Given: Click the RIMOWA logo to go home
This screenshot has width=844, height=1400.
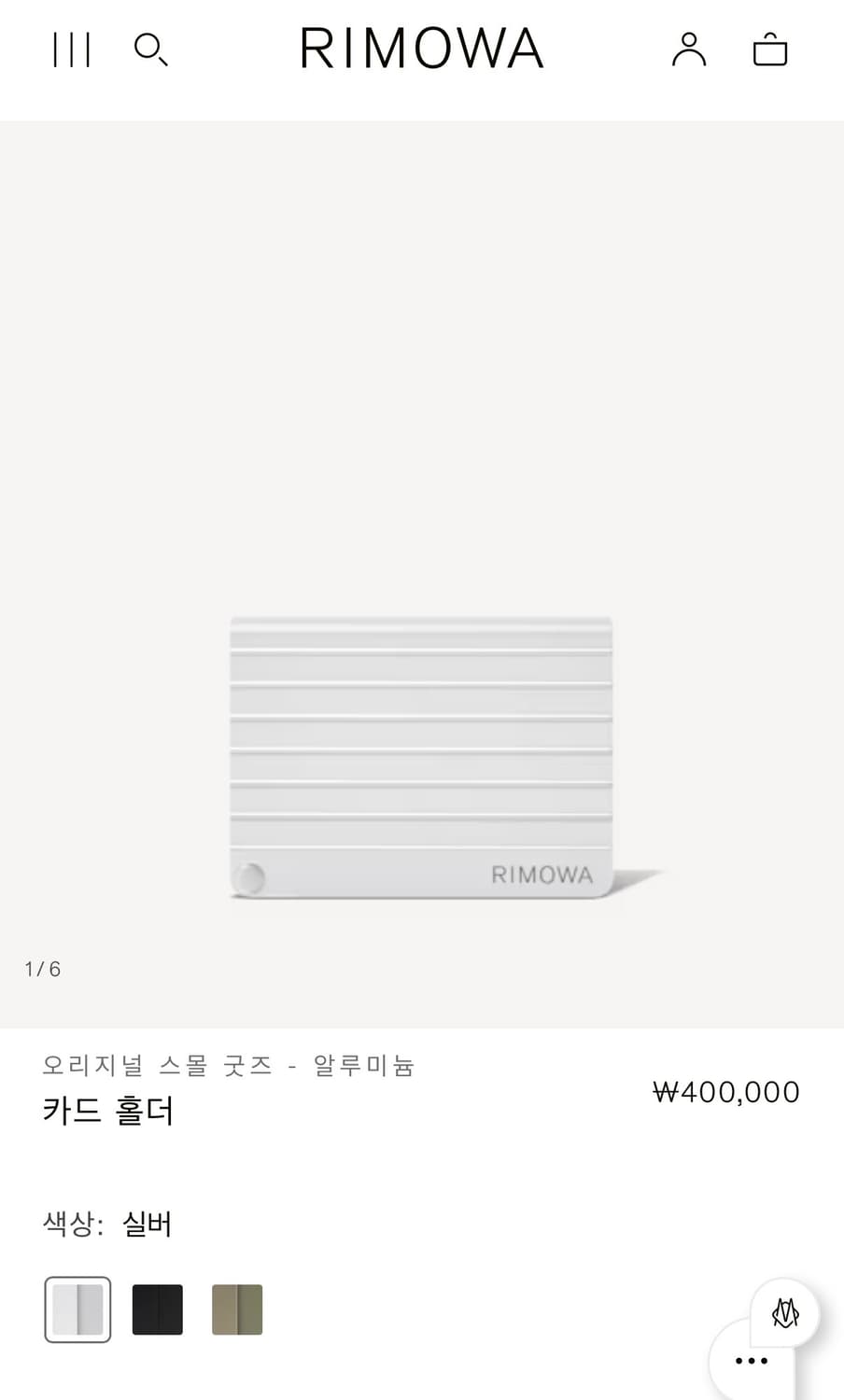Looking at the screenshot, I should tap(421, 48).
